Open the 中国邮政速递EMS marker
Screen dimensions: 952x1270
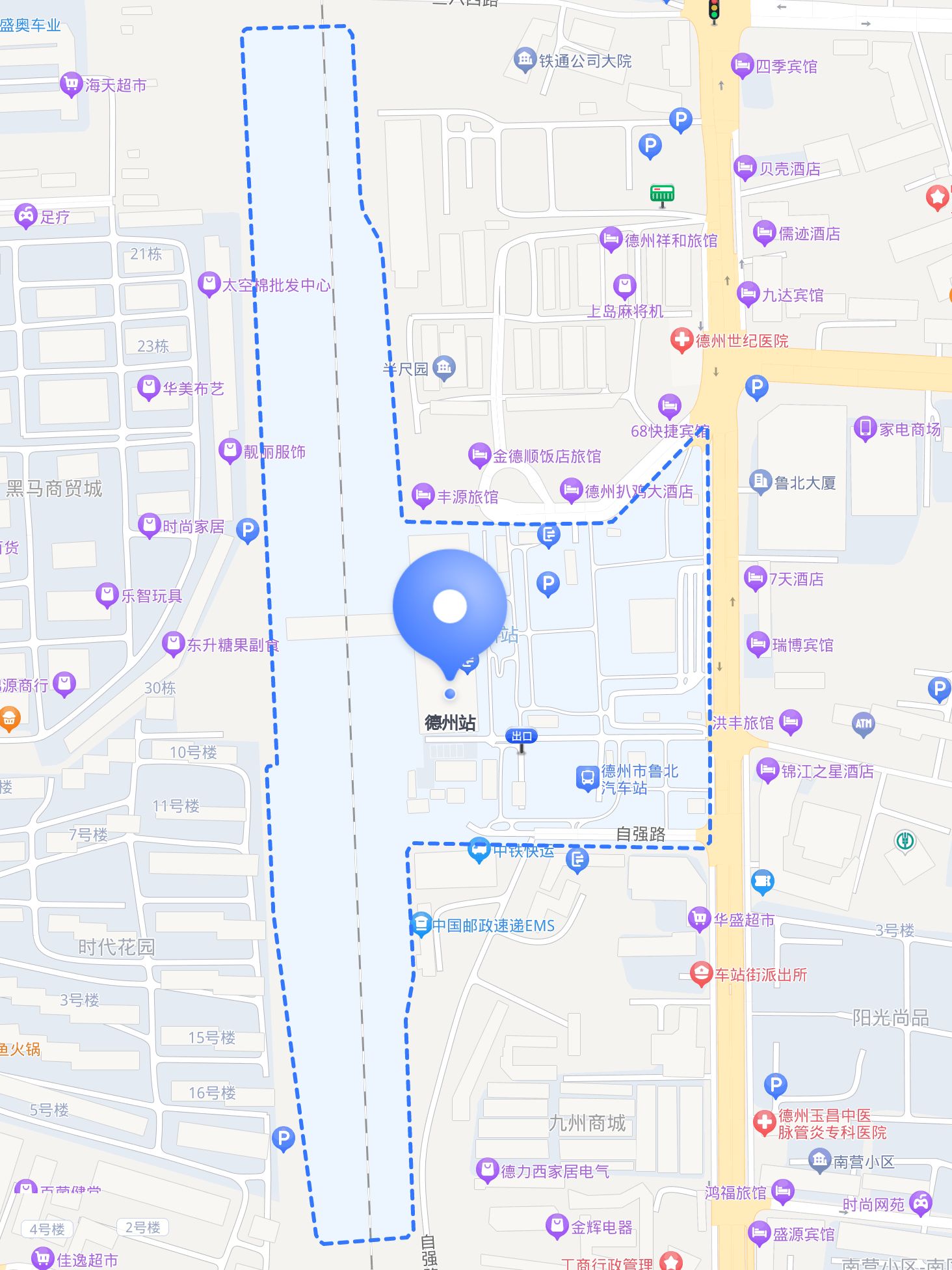coord(421,925)
